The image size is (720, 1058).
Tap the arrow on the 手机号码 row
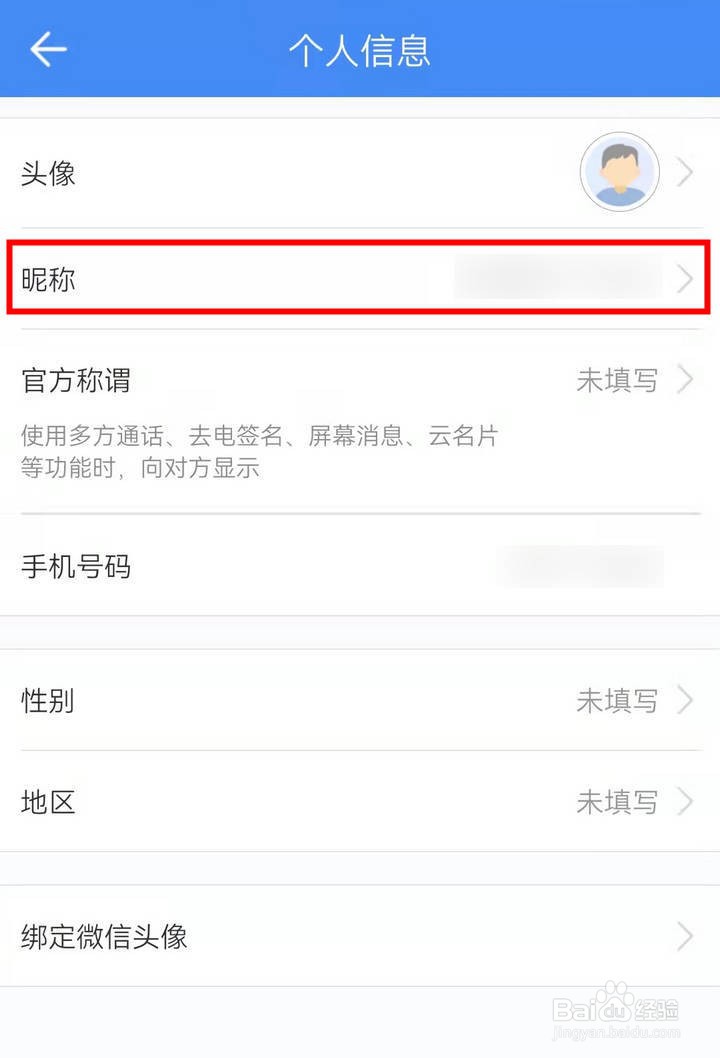686,566
